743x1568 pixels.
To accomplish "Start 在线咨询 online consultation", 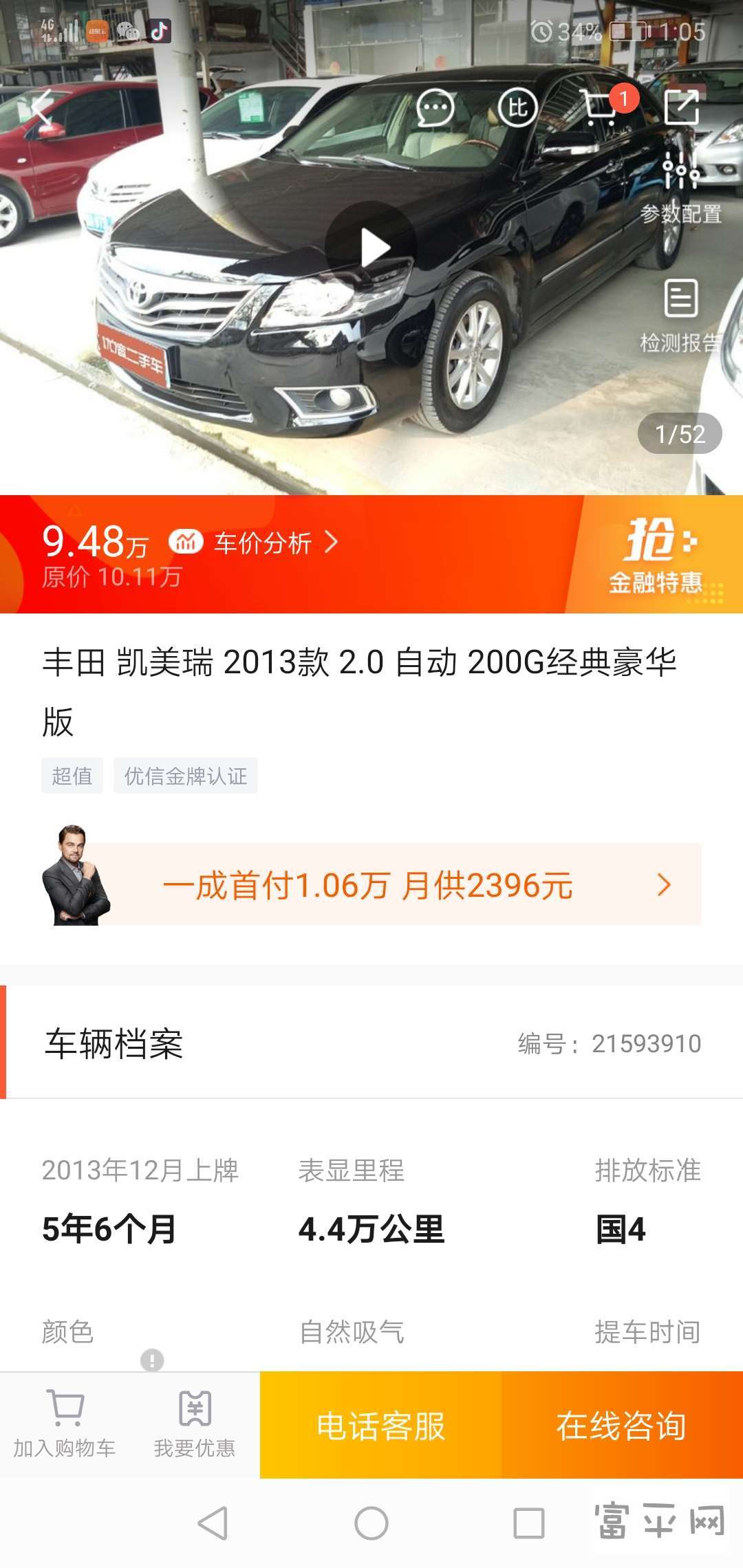I will point(621,1425).
